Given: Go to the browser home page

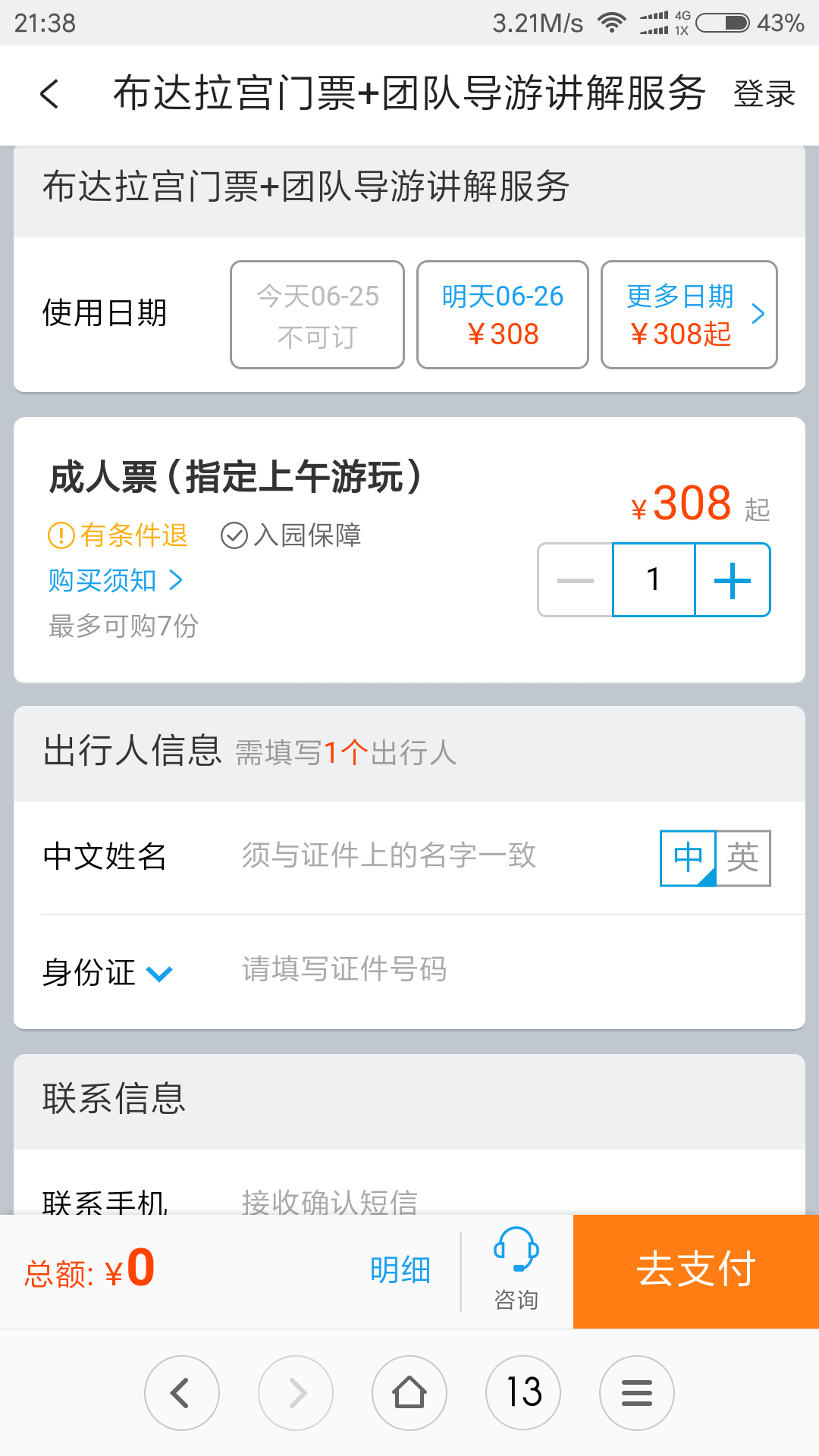Looking at the screenshot, I should [409, 1392].
